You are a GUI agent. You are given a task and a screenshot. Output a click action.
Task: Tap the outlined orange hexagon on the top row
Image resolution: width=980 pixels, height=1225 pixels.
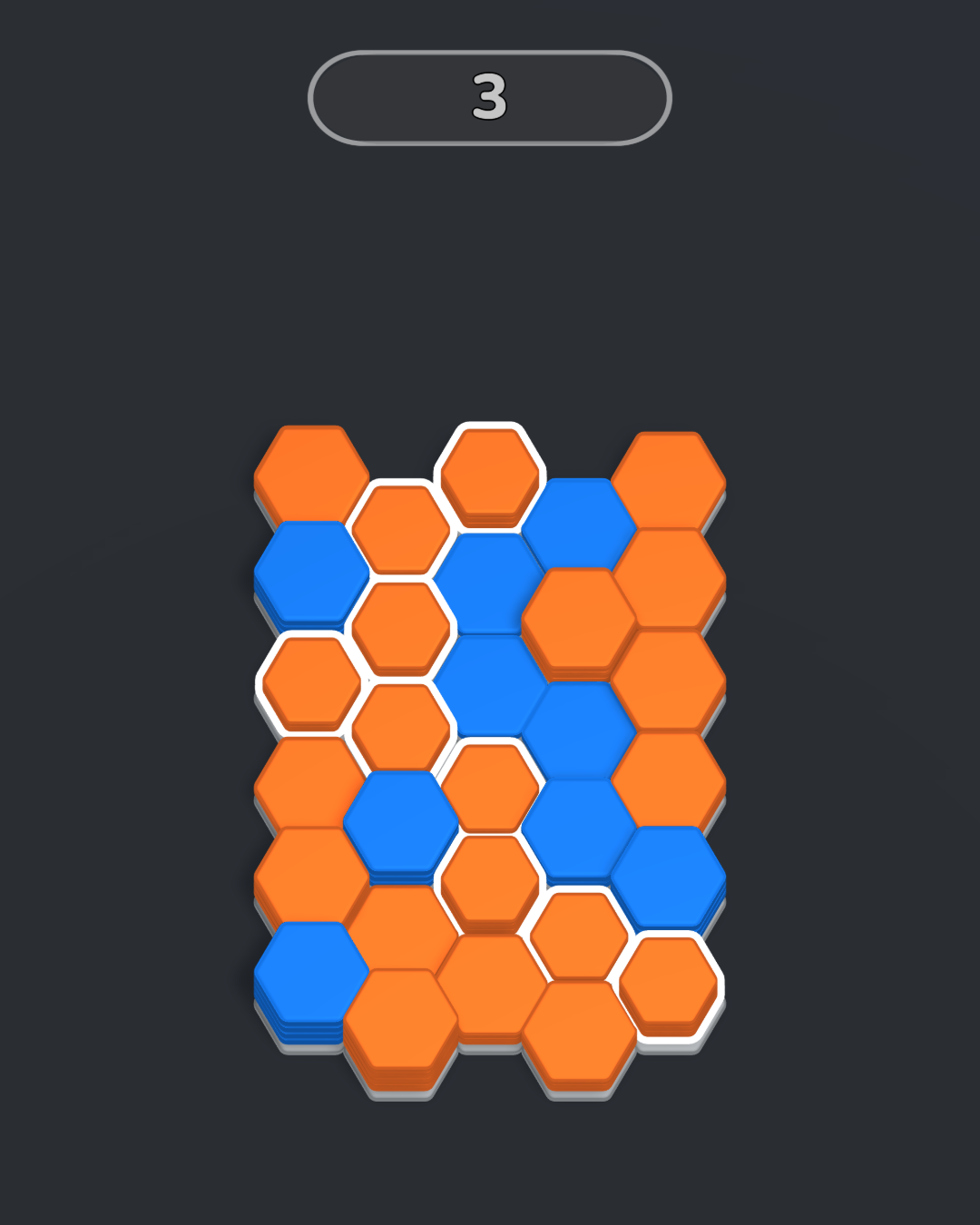click(490, 472)
